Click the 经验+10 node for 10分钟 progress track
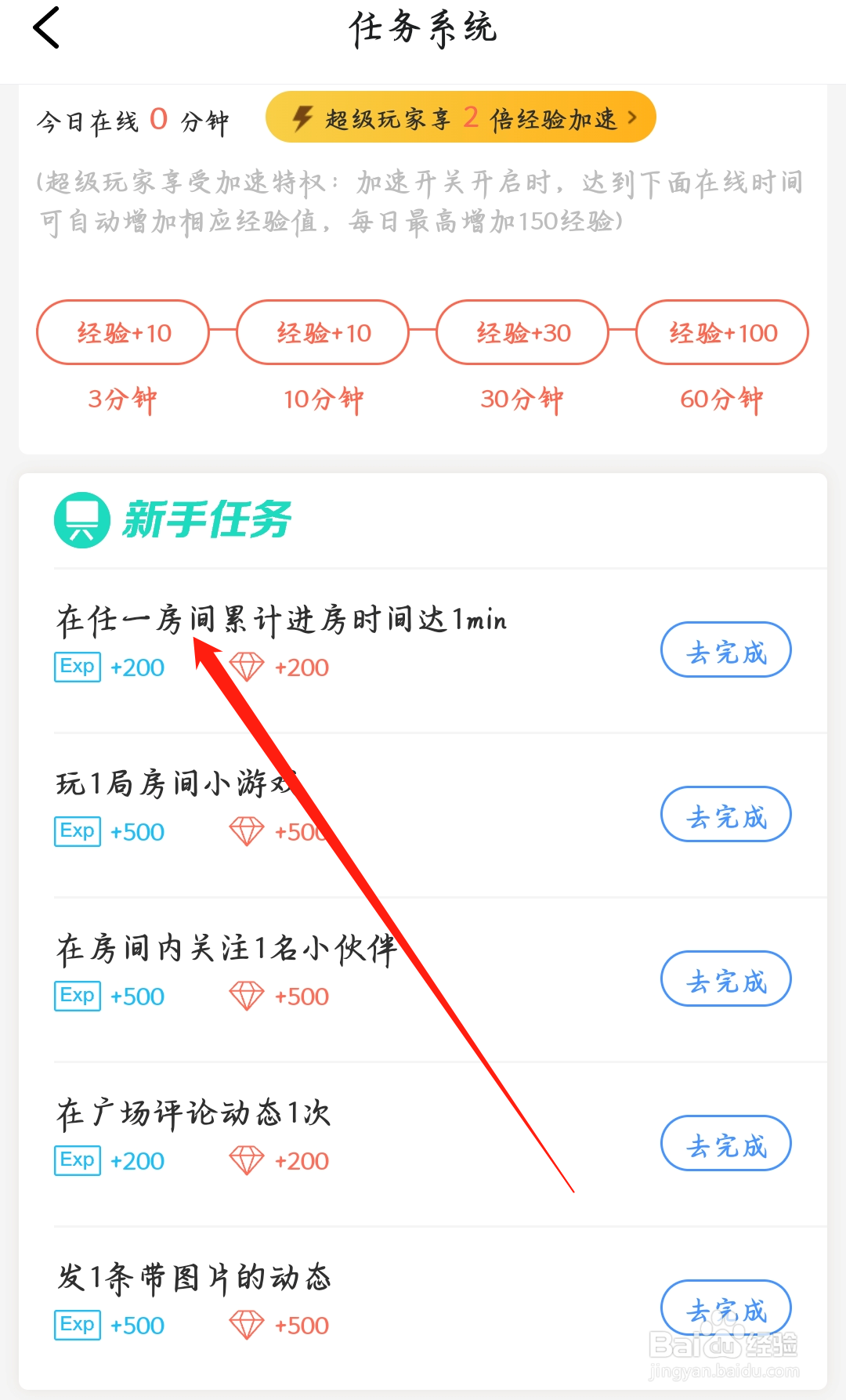 [x=323, y=332]
